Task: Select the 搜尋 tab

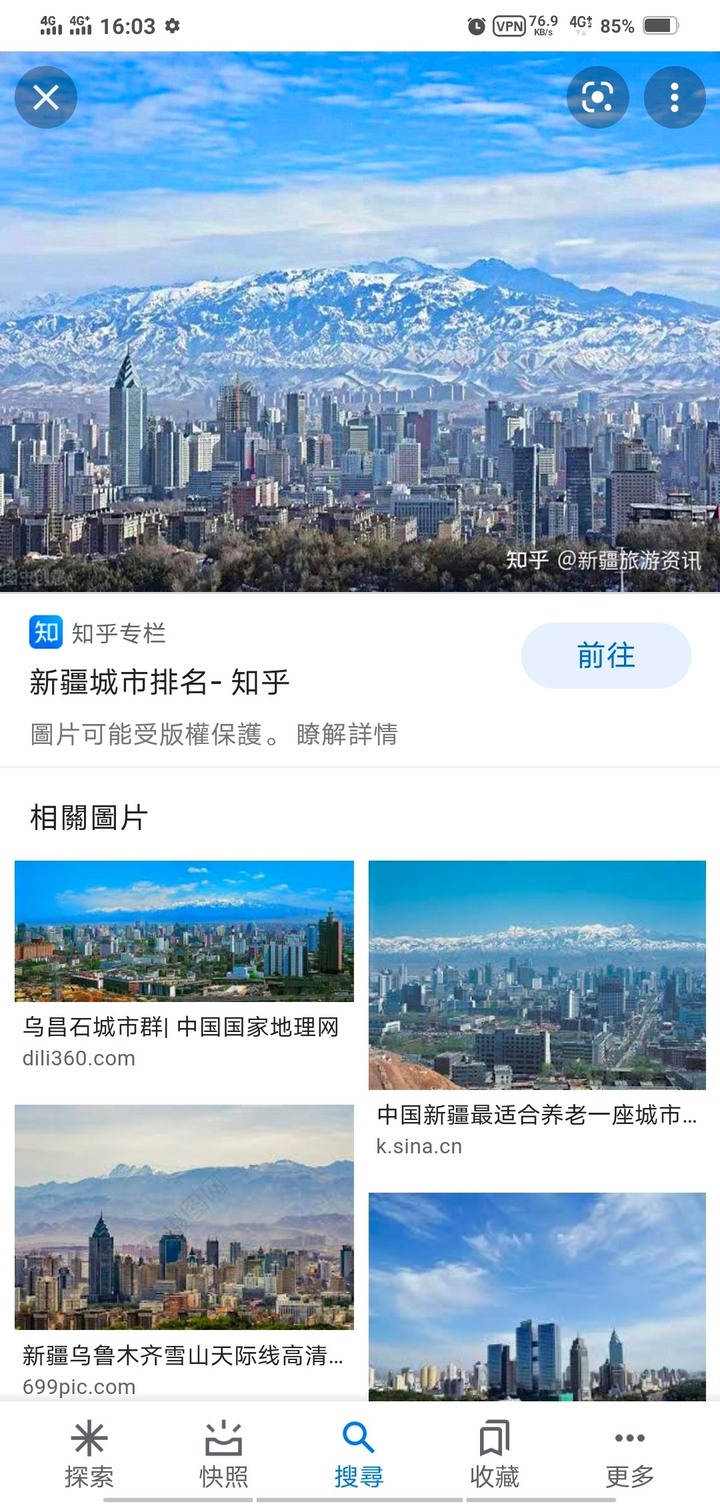Action: pos(359,1455)
